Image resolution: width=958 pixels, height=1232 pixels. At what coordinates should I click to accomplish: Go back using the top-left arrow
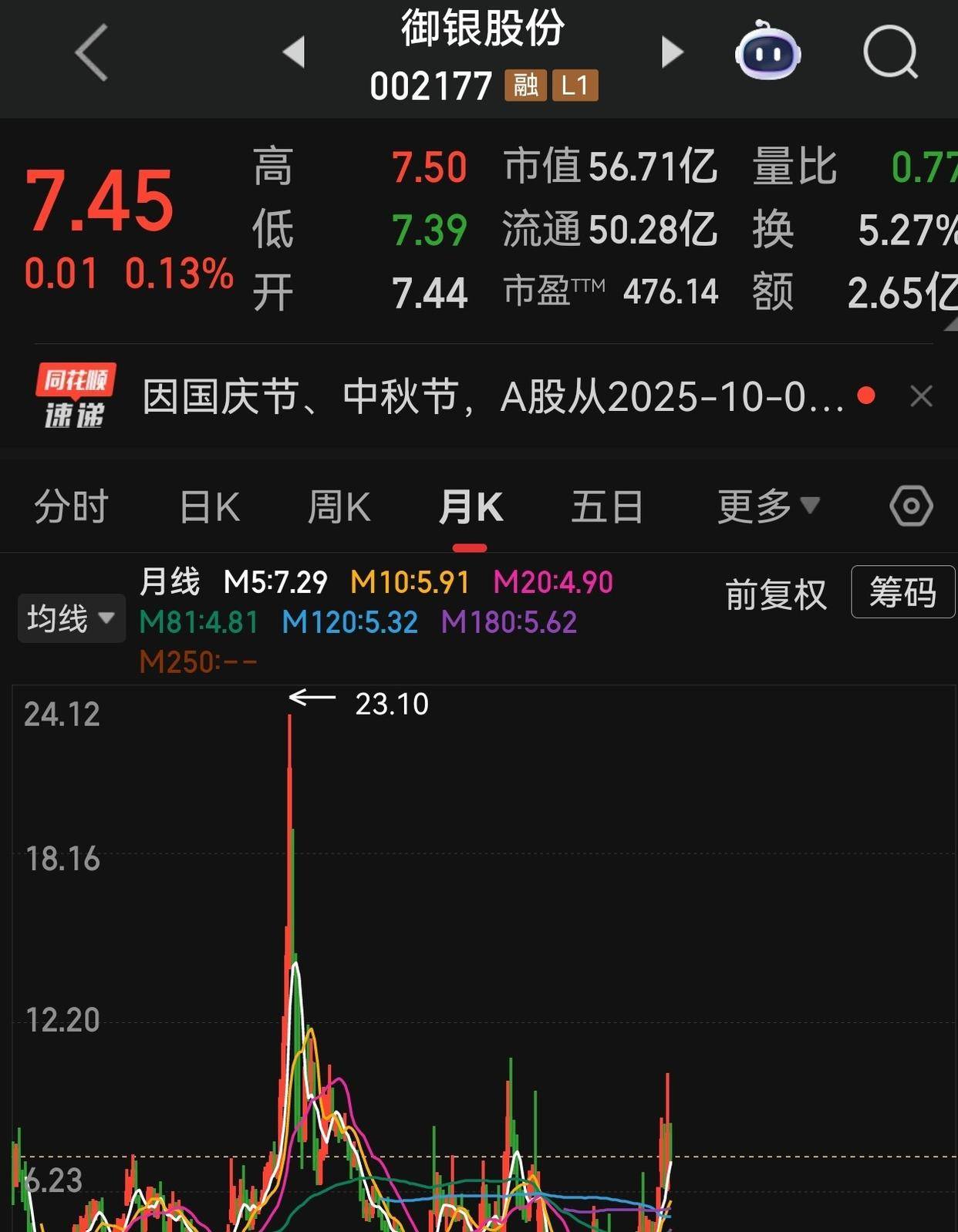point(91,52)
